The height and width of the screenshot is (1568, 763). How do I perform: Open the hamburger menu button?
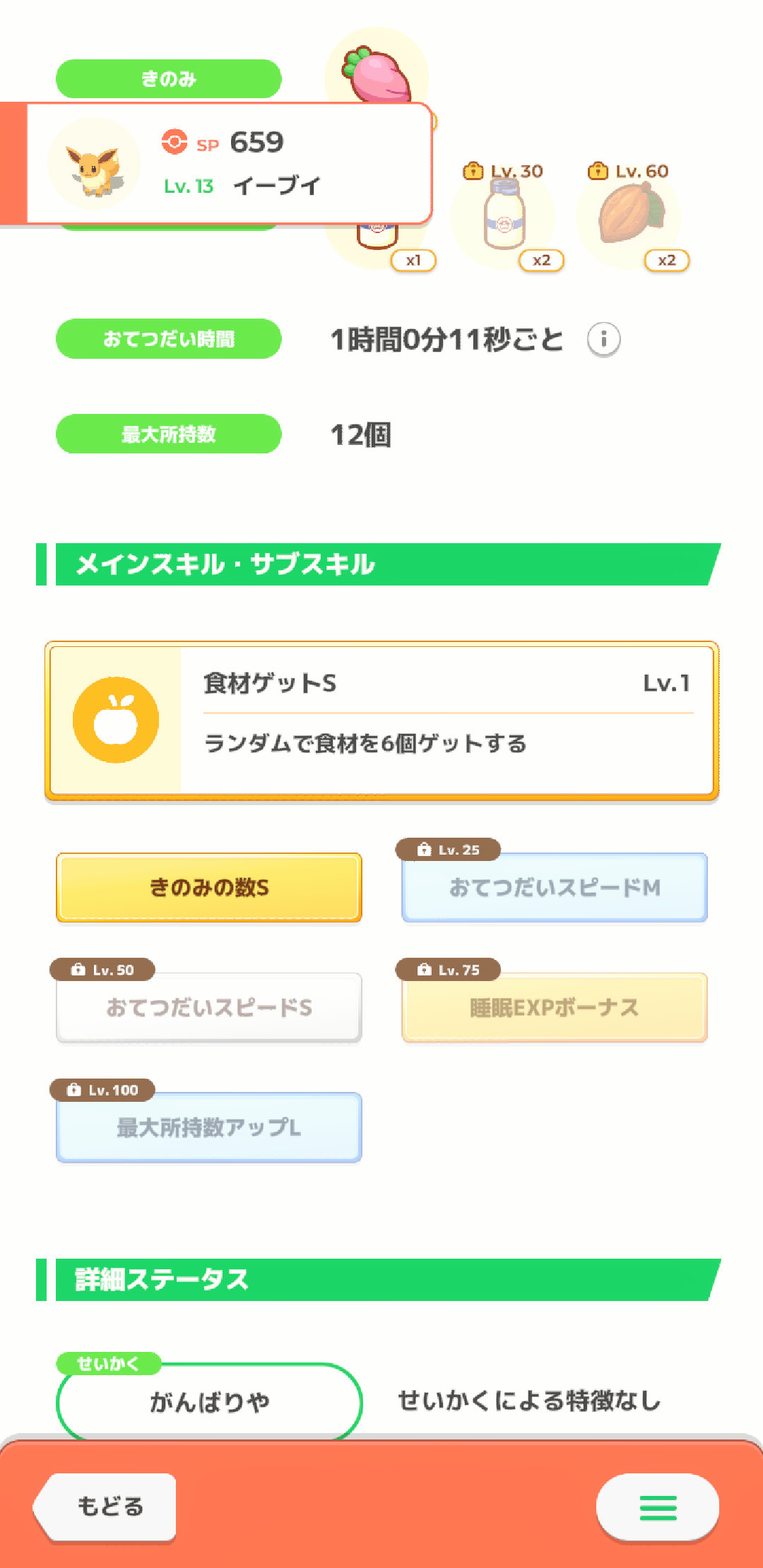[x=658, y=1507]
